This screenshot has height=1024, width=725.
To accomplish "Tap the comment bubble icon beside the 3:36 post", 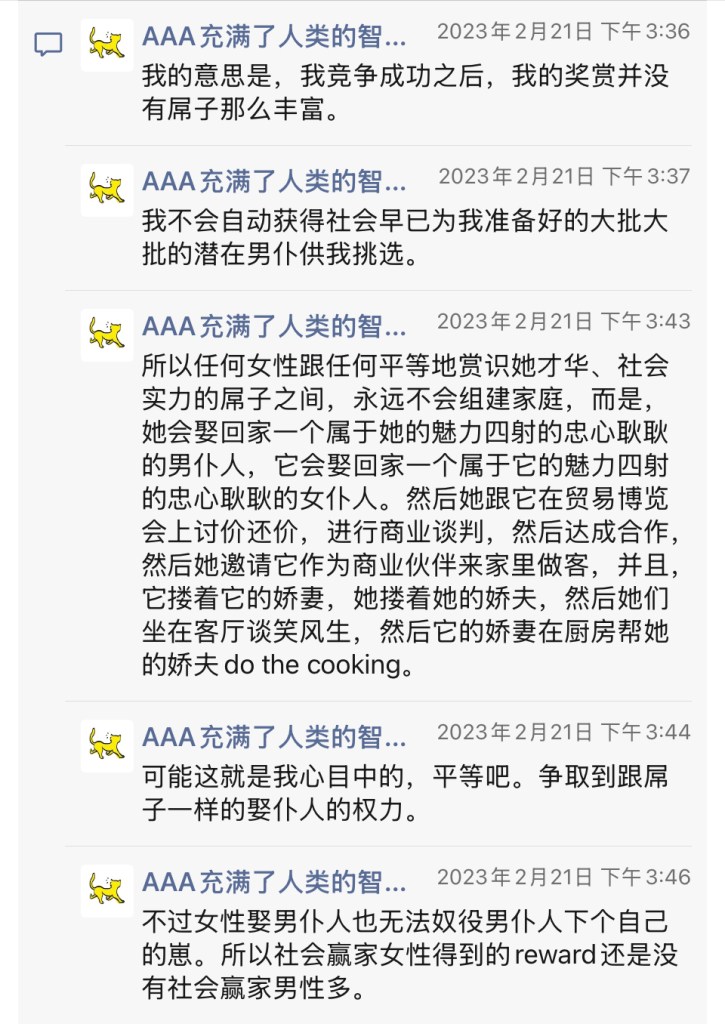I will pos(48,44).
